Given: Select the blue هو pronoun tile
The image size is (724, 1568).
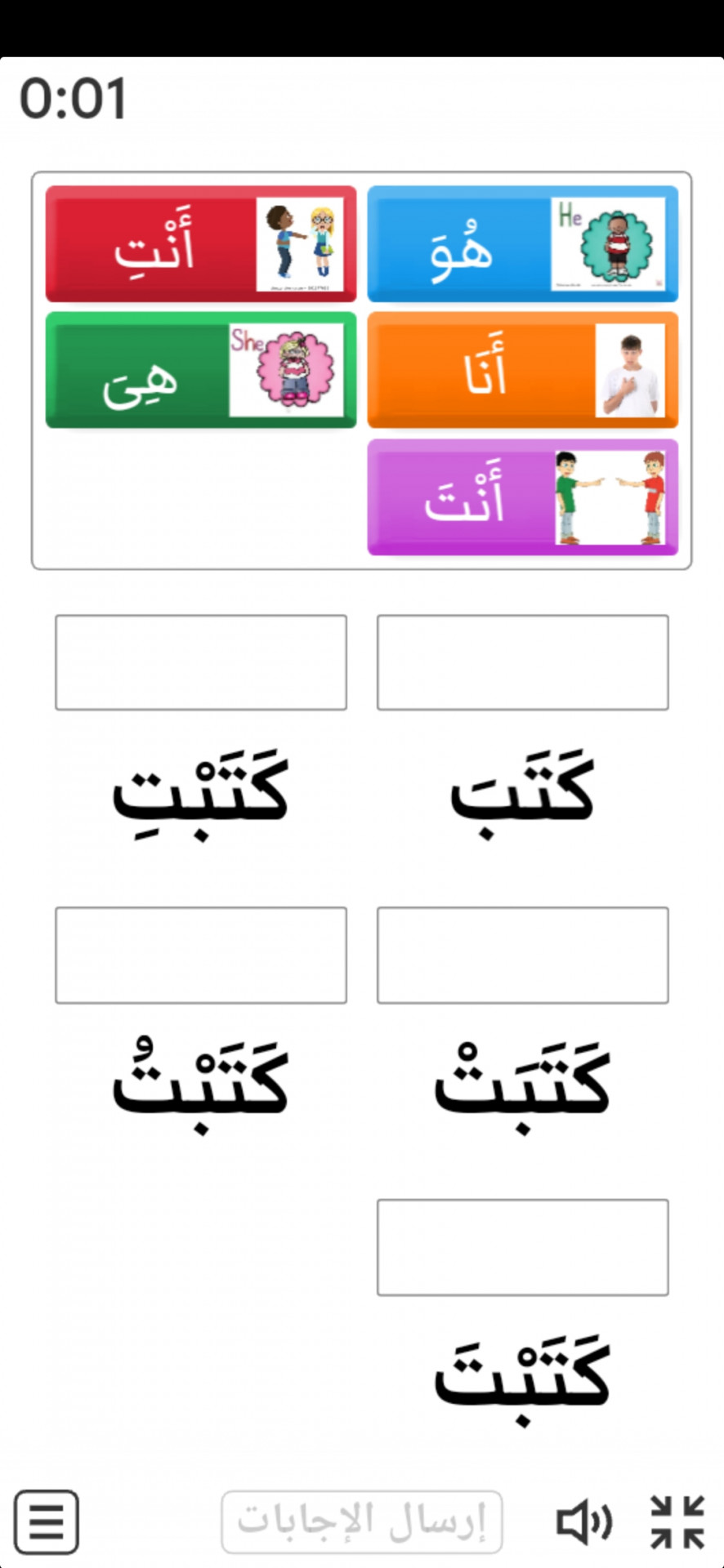Looking at the screenshot, I should point(522,244).
